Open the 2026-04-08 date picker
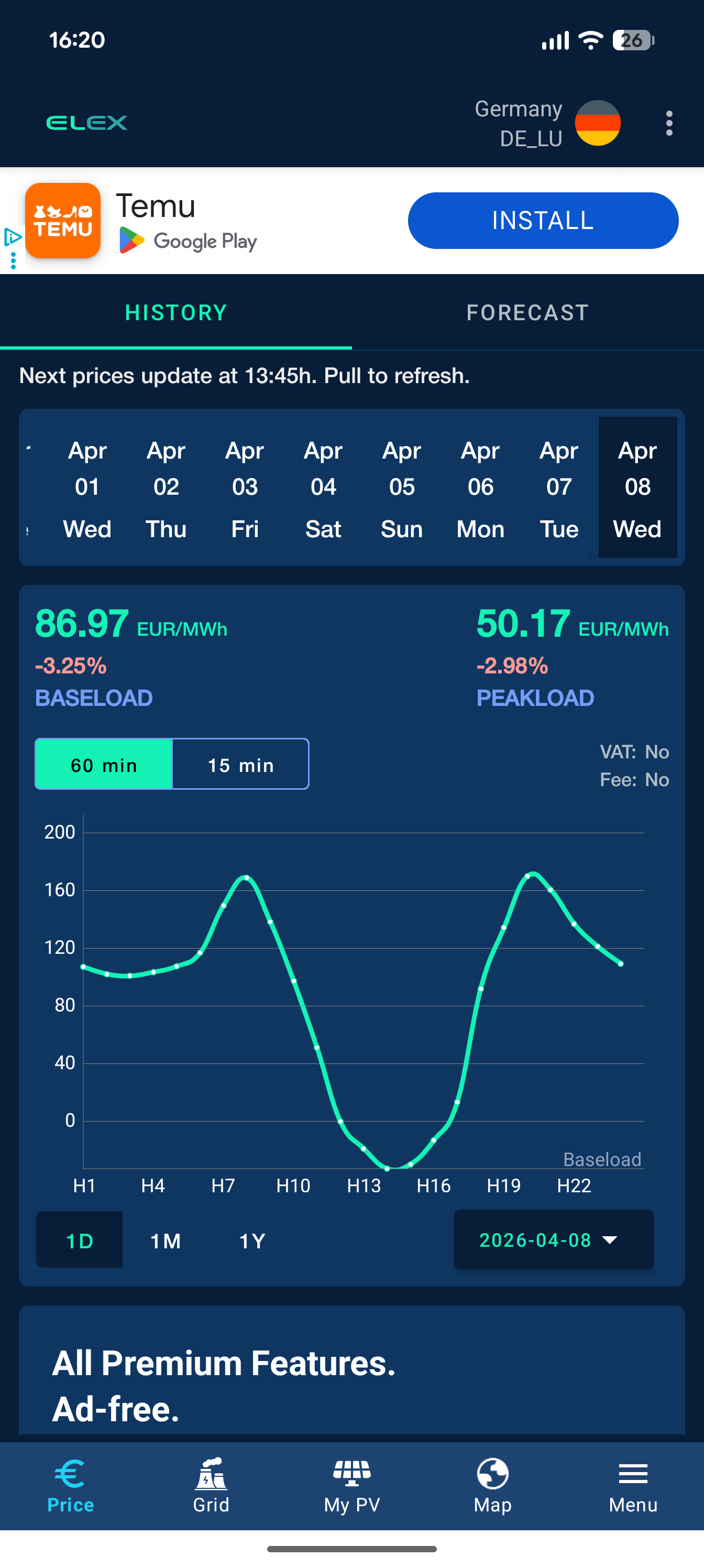Image resolution: width=704 pixels, height=1568 pixels. tap(553, 1240)
